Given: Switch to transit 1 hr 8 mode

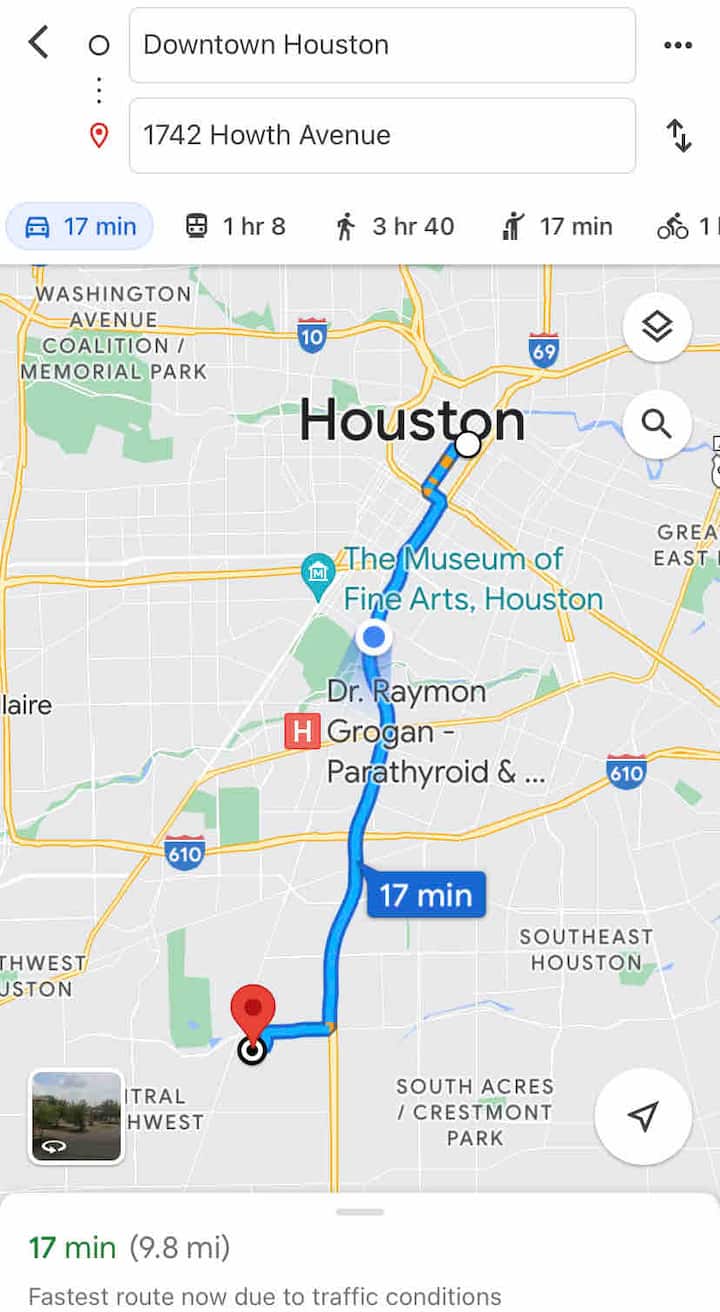Looking at the screenshot, I should [x=236, y=227].
